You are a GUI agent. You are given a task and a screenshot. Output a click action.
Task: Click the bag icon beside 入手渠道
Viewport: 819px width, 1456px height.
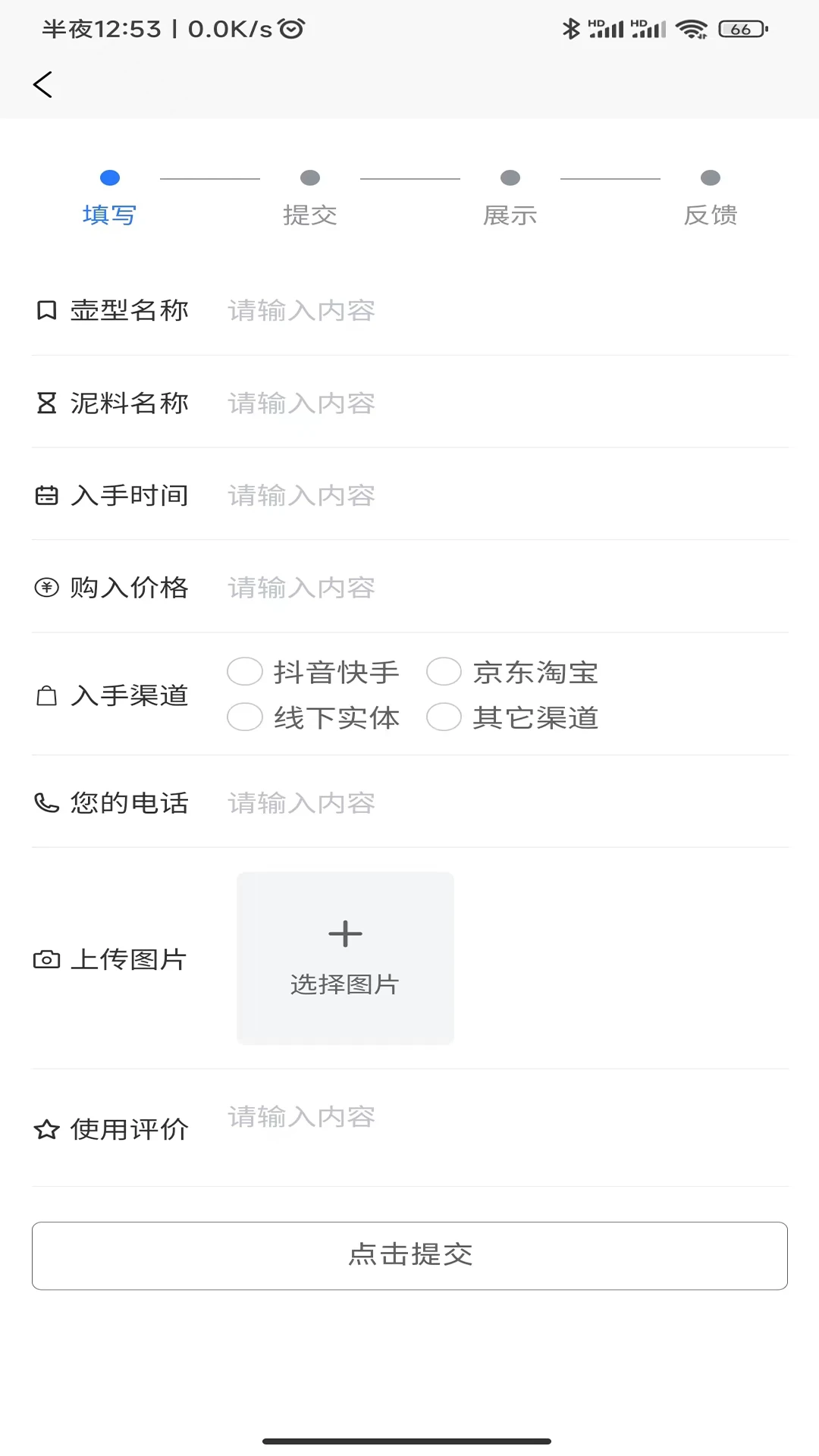point(45,695)
